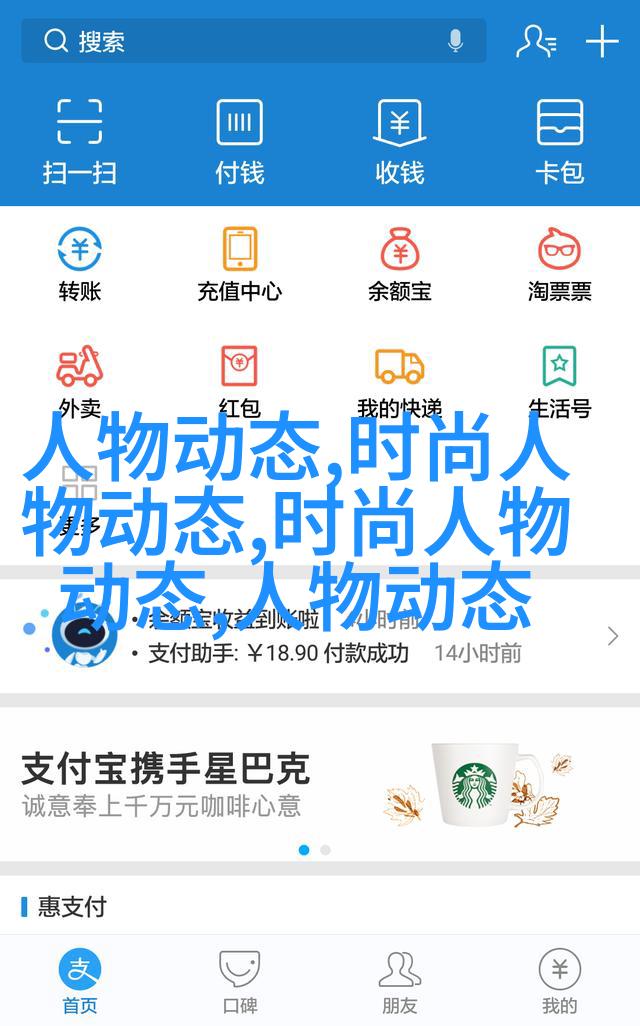Open the contacts icon in header
Screen dimensions: 640x1026
(x=535, y=41)
